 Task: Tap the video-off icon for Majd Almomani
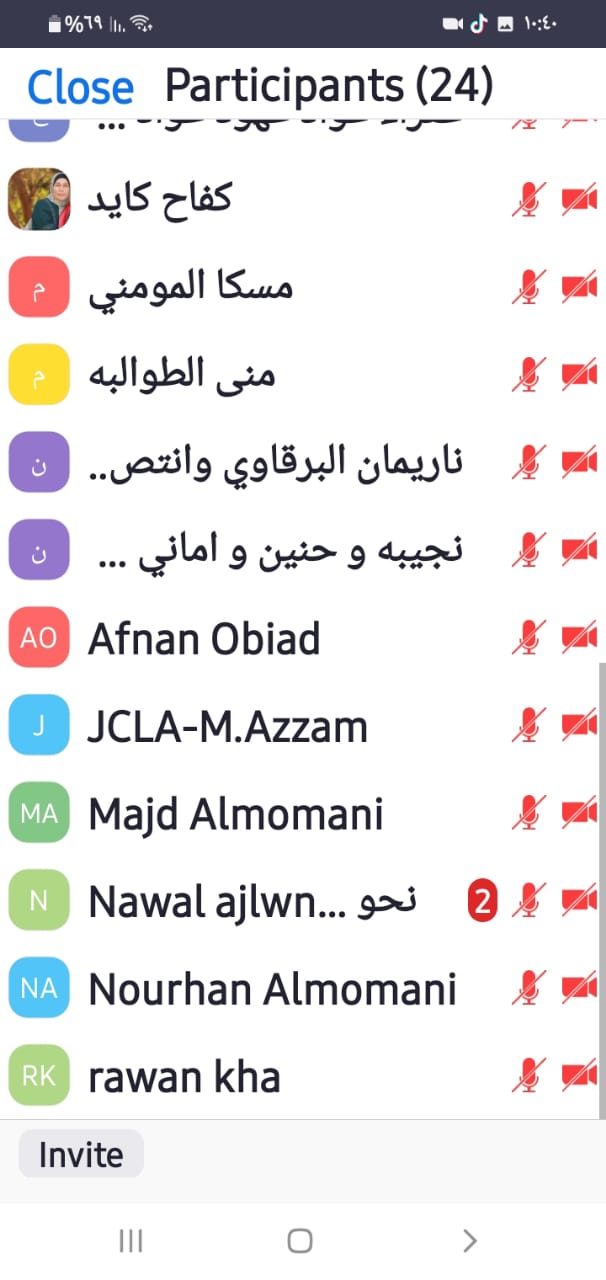coord(578,814)
